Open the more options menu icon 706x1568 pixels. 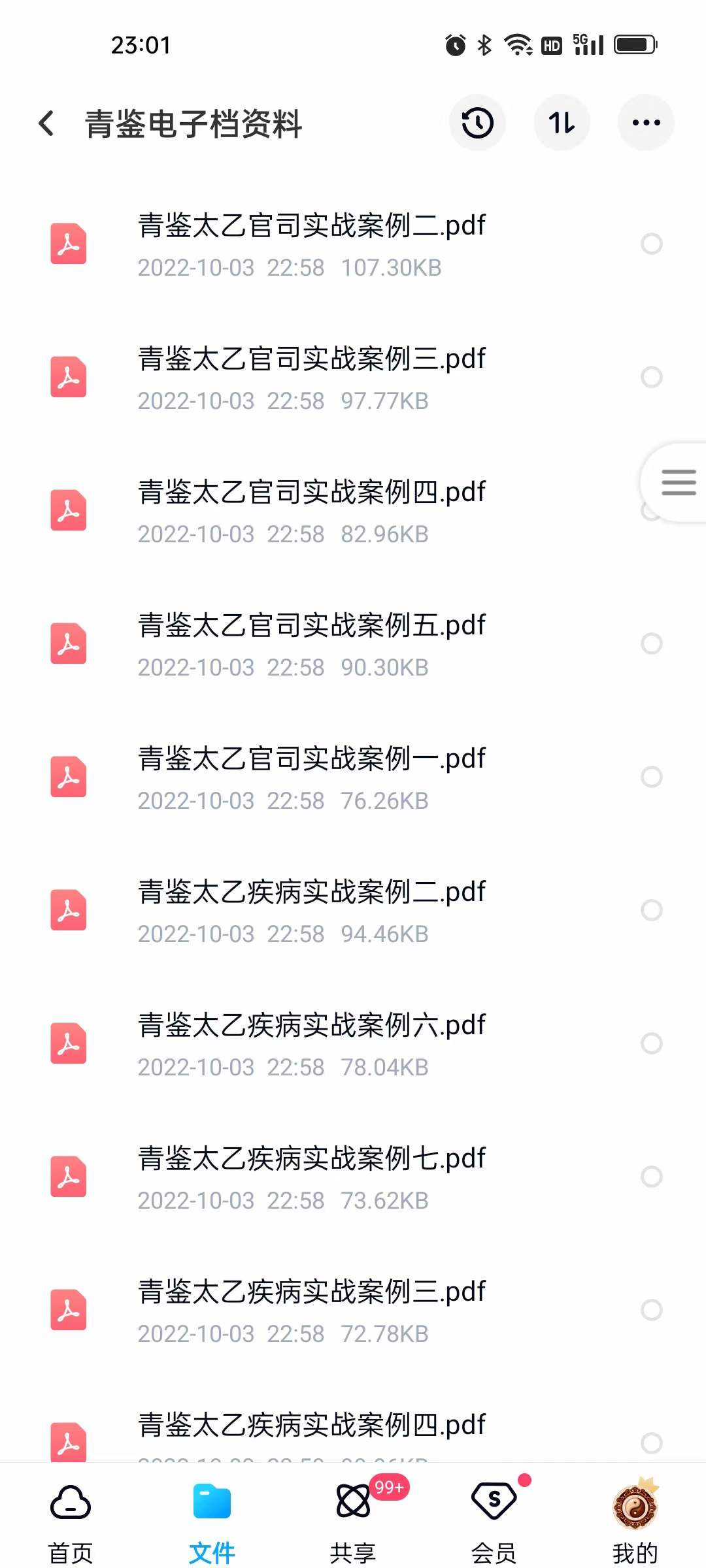pyautogui.click(x=645, y=122)
